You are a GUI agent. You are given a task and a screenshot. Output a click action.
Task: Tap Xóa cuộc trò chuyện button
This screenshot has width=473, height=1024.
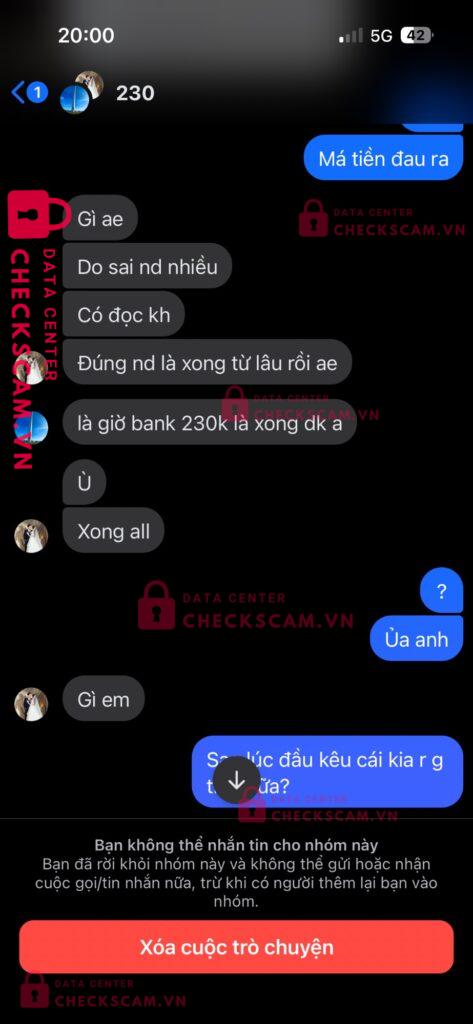236,947
